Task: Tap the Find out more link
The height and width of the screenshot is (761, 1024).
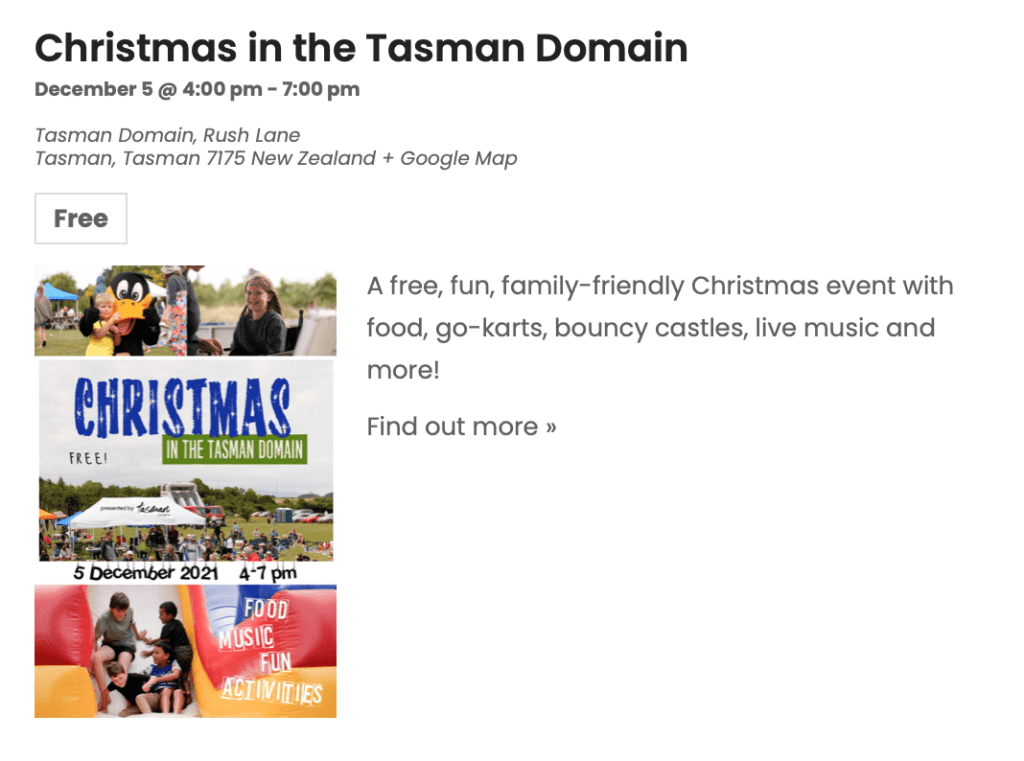Action: coord(461,426)
